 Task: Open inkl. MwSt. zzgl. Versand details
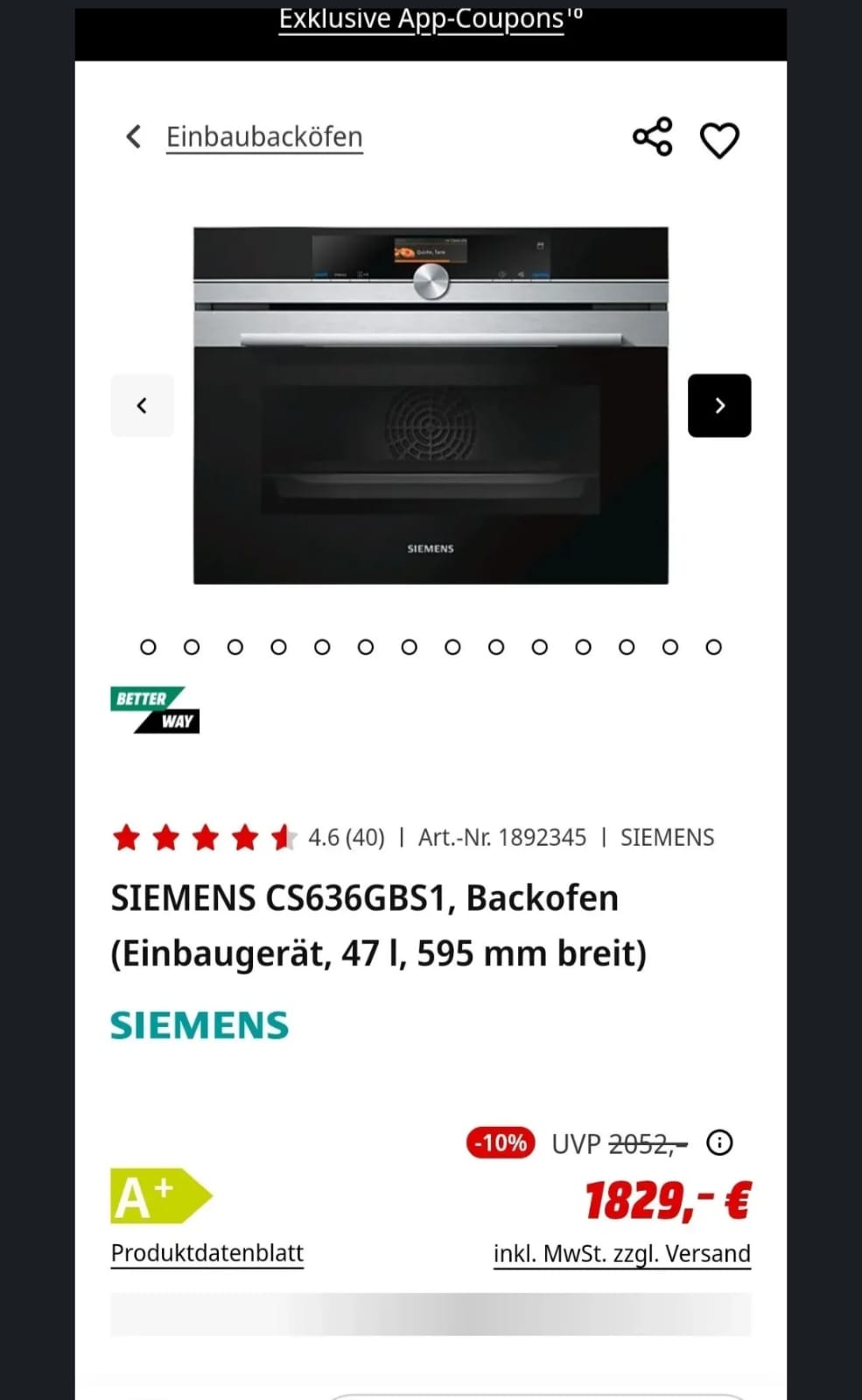(x=621, y=1254)
